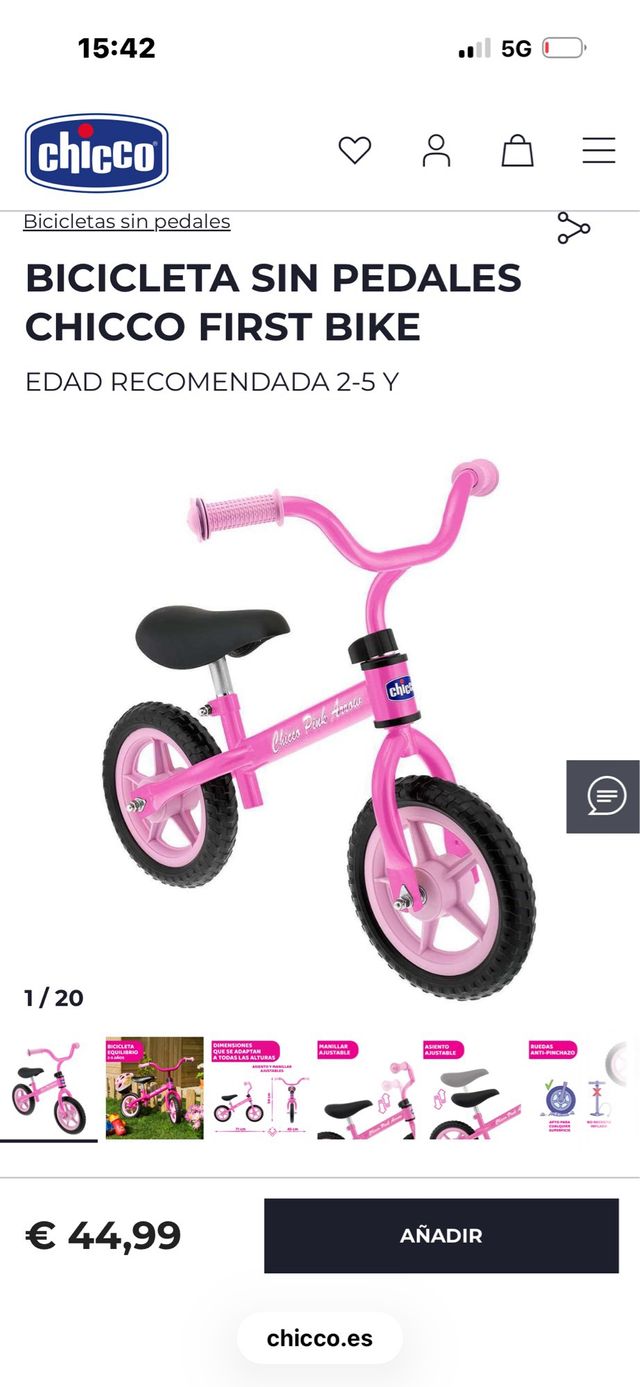Tap the chicco.es address bar
640x1387 pixels.
[x=320, y=1338]
